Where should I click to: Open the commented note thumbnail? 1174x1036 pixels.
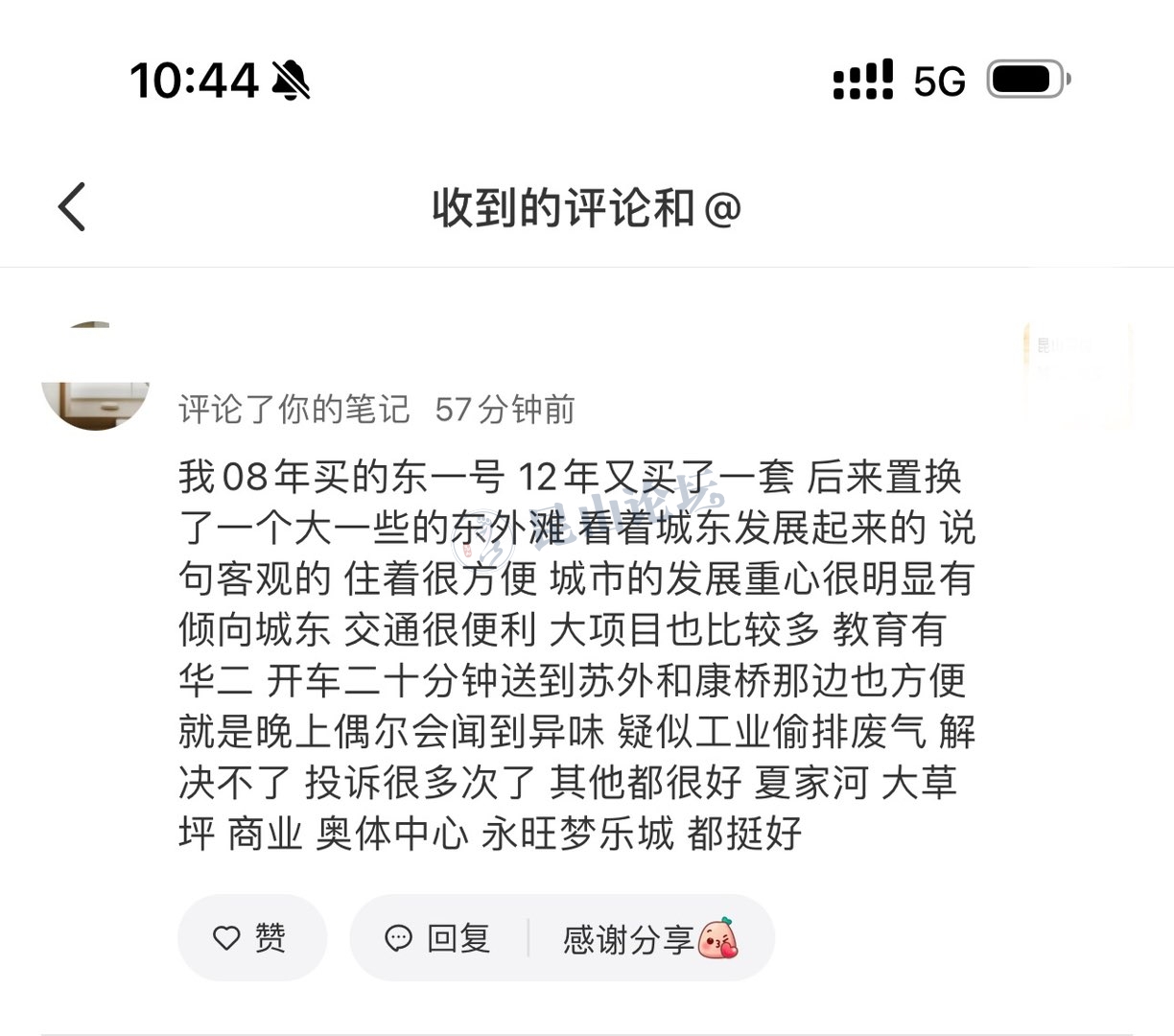[1077, 374]
